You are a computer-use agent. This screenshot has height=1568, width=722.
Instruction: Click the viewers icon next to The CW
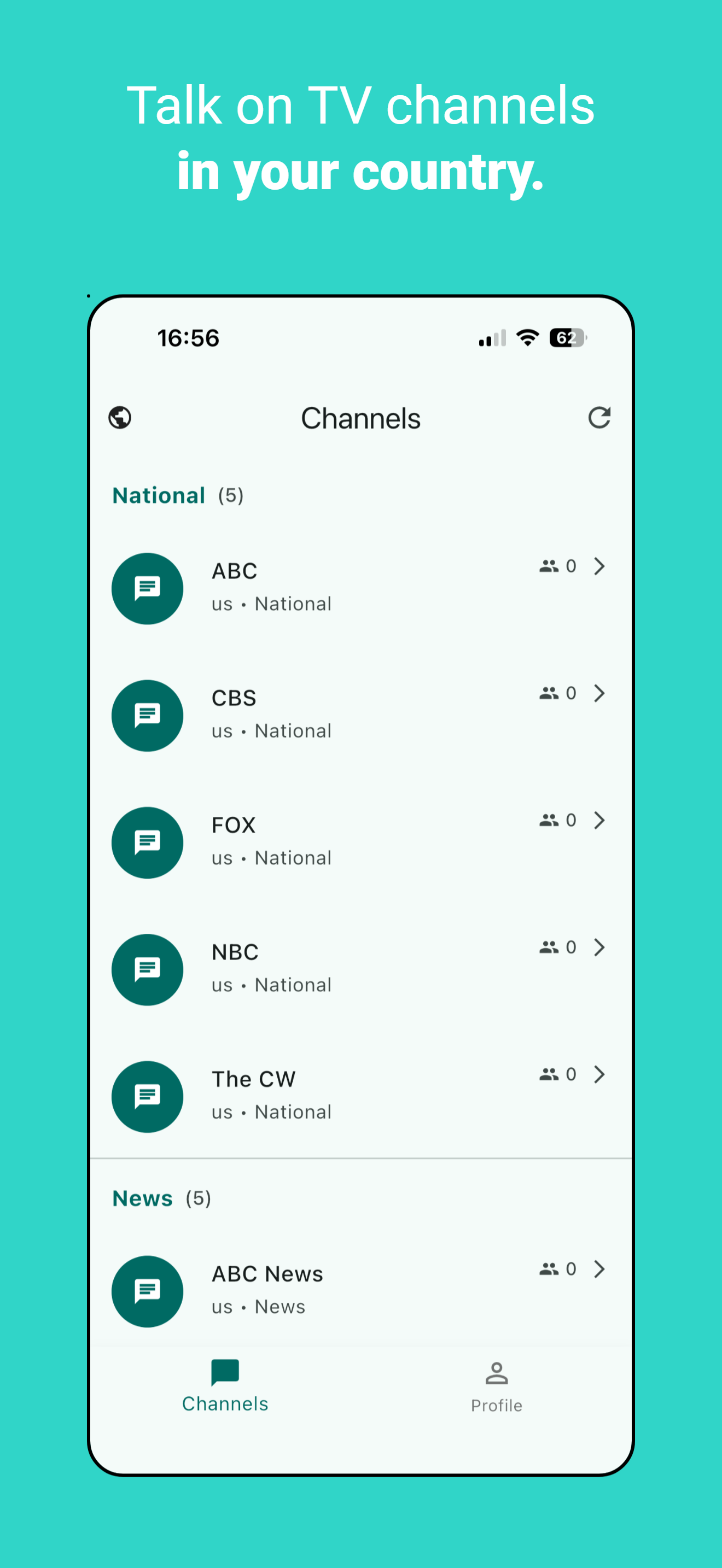[549, 1074]
